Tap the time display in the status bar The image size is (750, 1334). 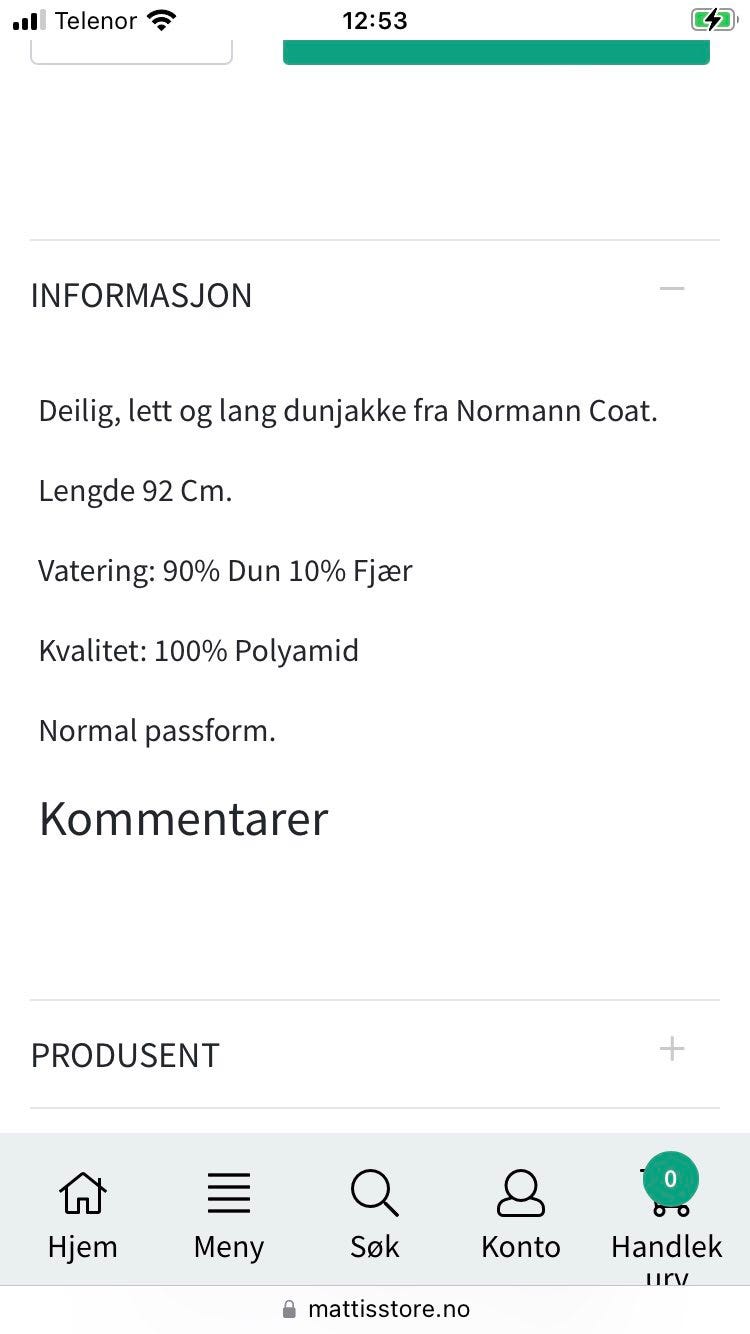pyautogui.click(x=375, y=20)
